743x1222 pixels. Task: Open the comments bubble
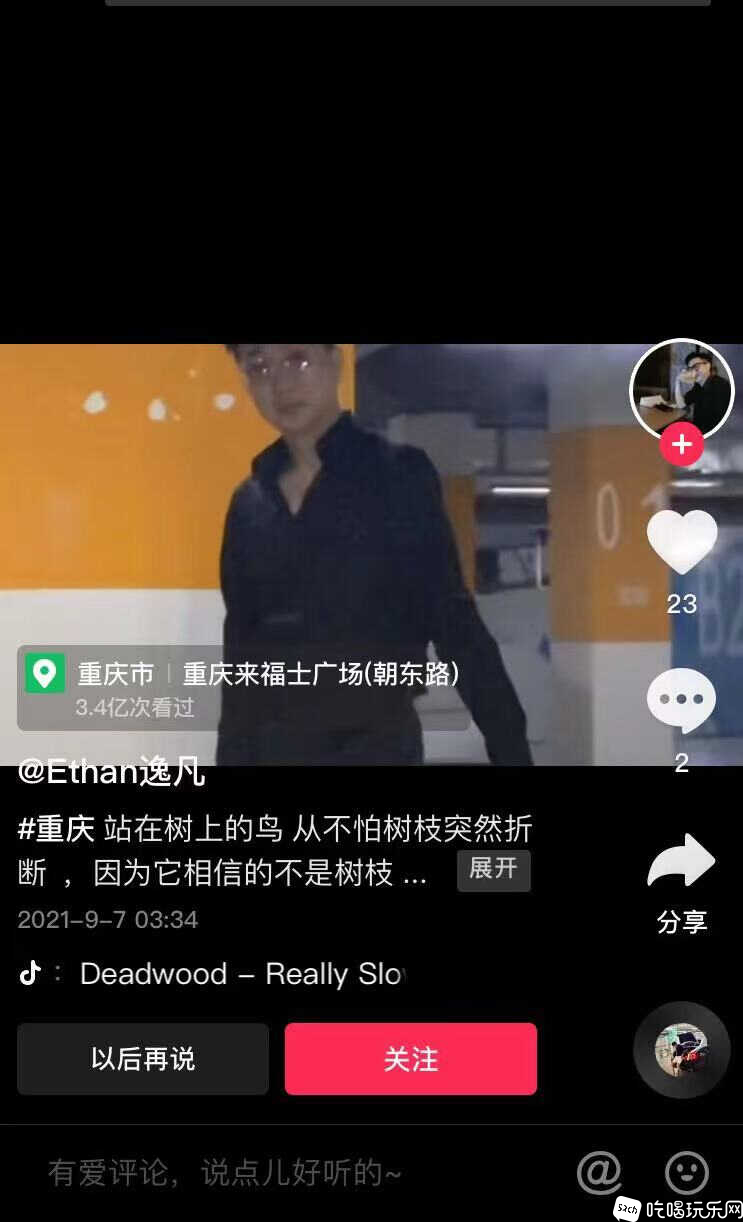pos(682,701)
